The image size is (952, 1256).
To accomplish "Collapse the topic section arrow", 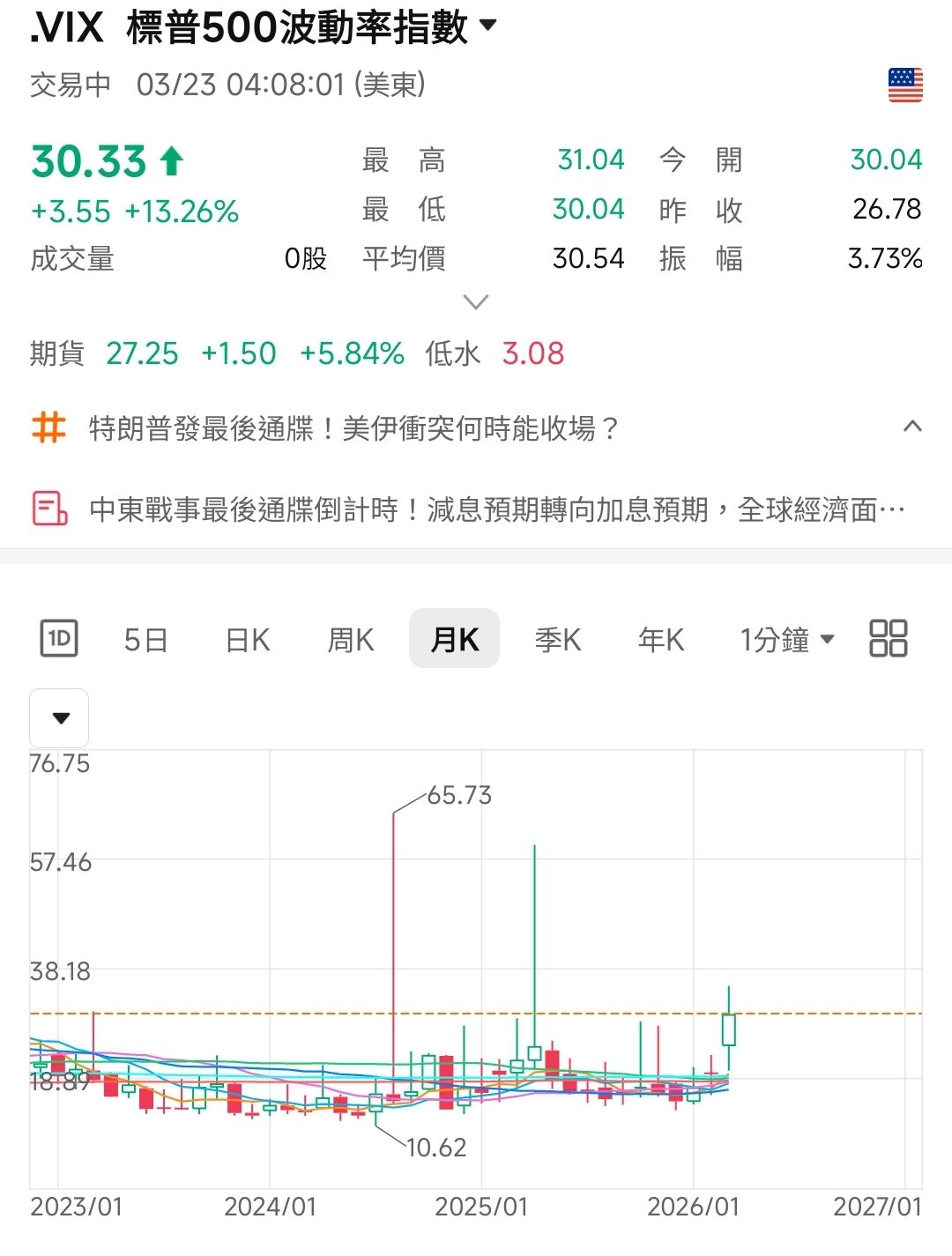I will 912,427.
